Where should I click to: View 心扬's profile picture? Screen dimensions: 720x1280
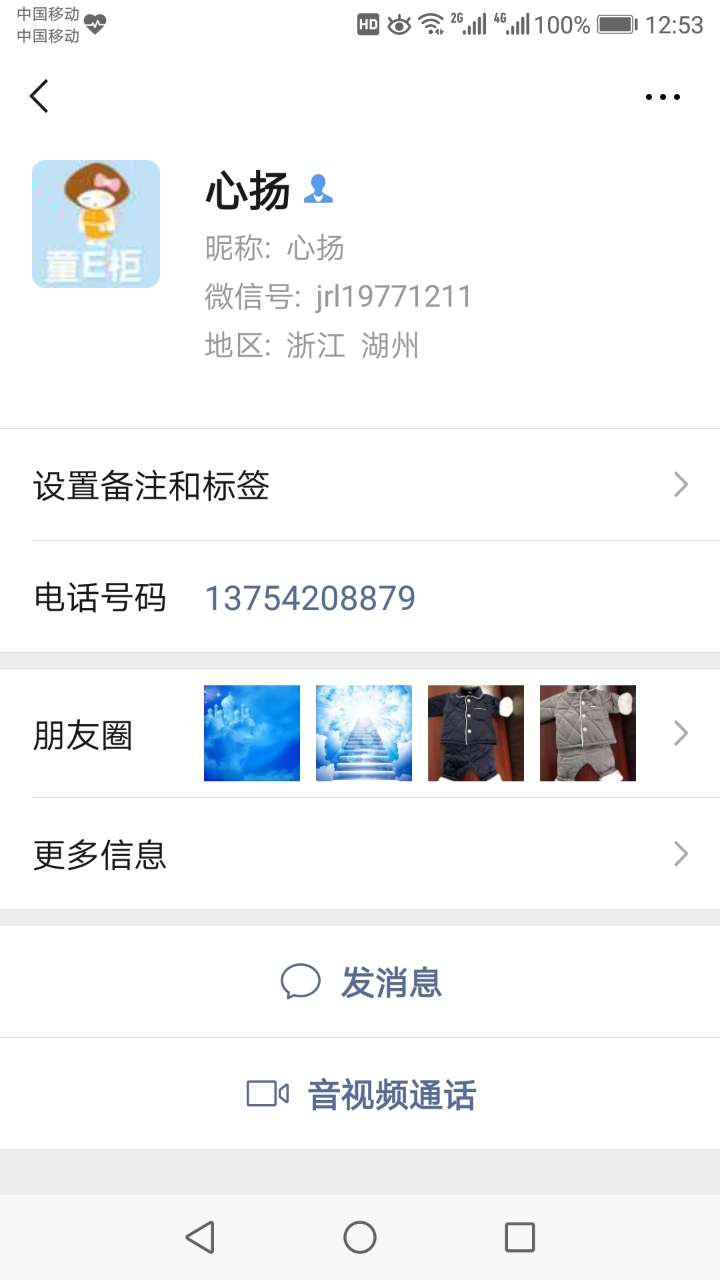coord(96,224)
